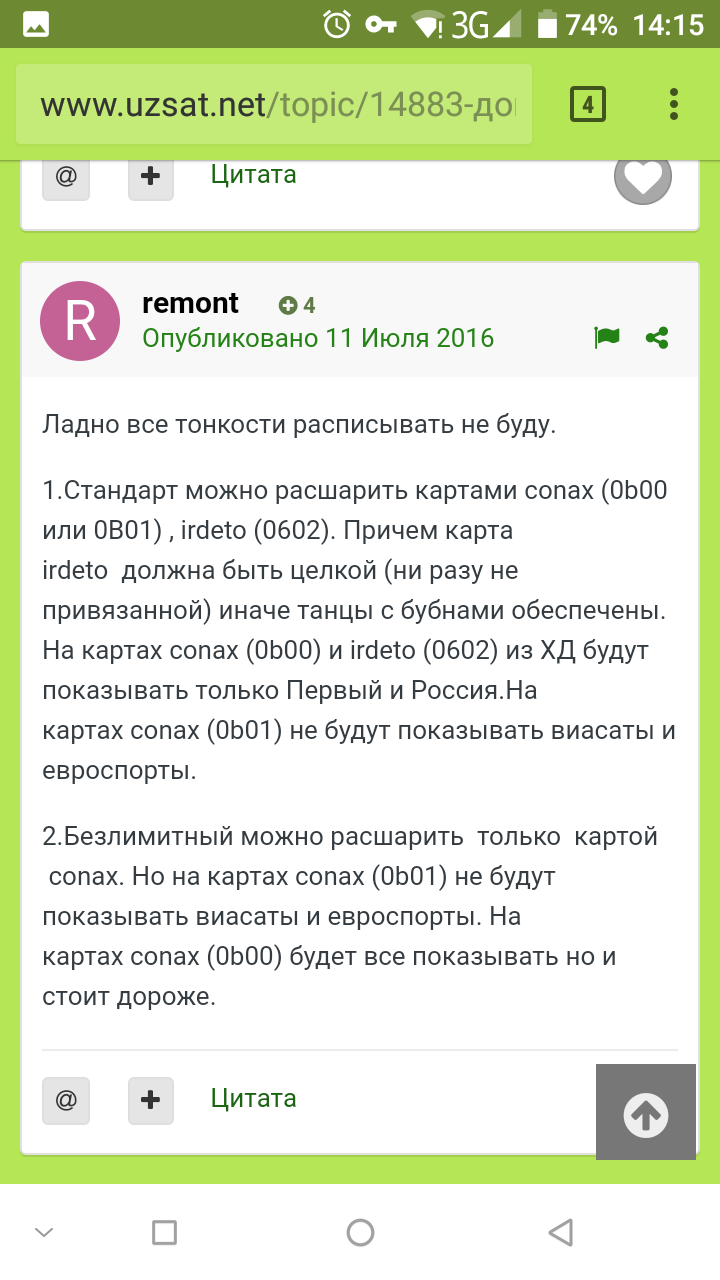
Task: Report remont's post with the flag icon
Action: 606,338
